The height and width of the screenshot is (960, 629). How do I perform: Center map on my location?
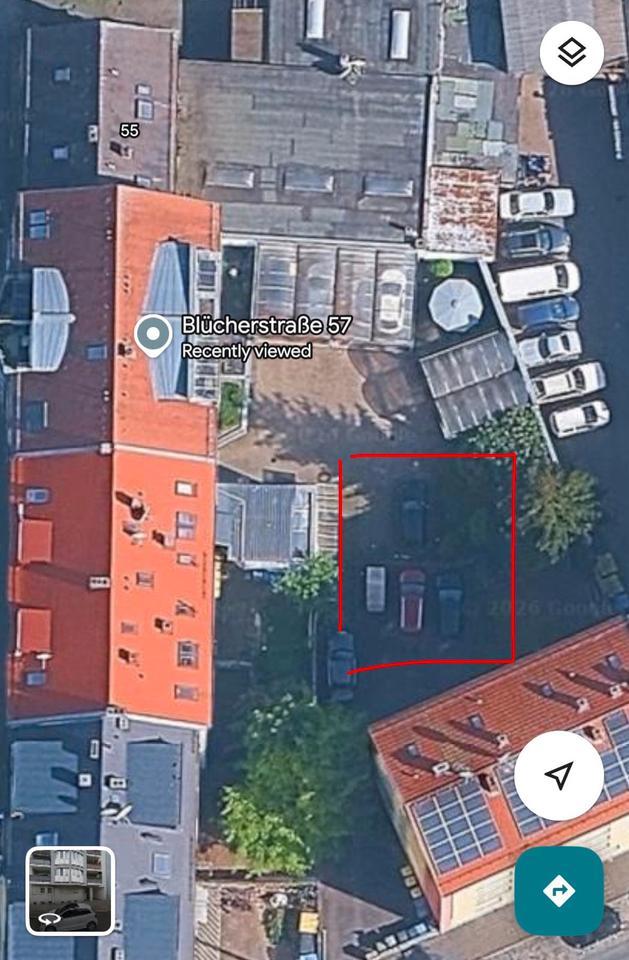click(x=559, y=775)
